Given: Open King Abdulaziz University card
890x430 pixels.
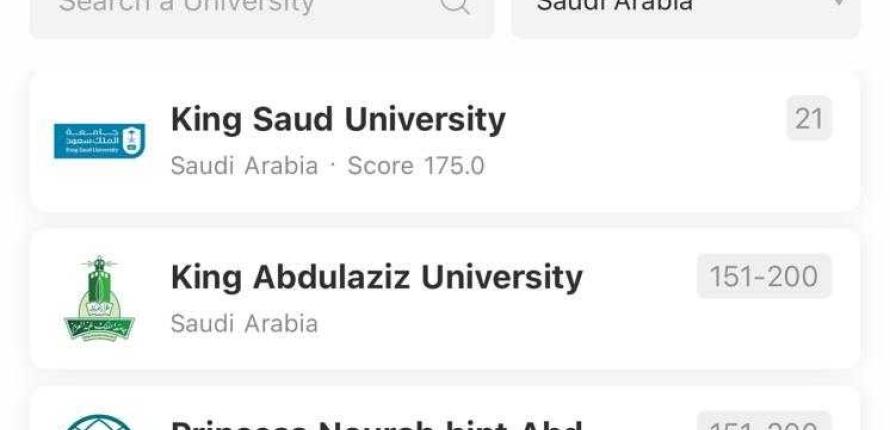Looking at the screenshot, I should point(444,298).
